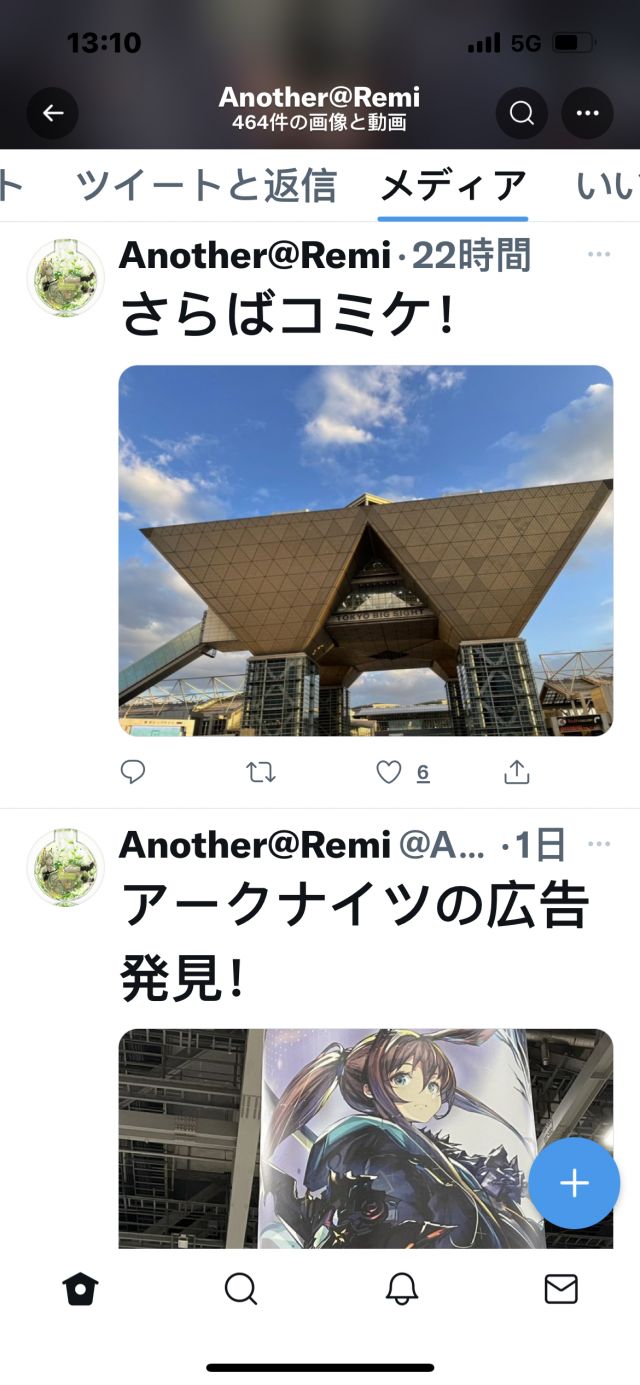The width and height of the screenshot is (640, 1385).
Task: Search this profile's tweets
Action: (521, 113)
